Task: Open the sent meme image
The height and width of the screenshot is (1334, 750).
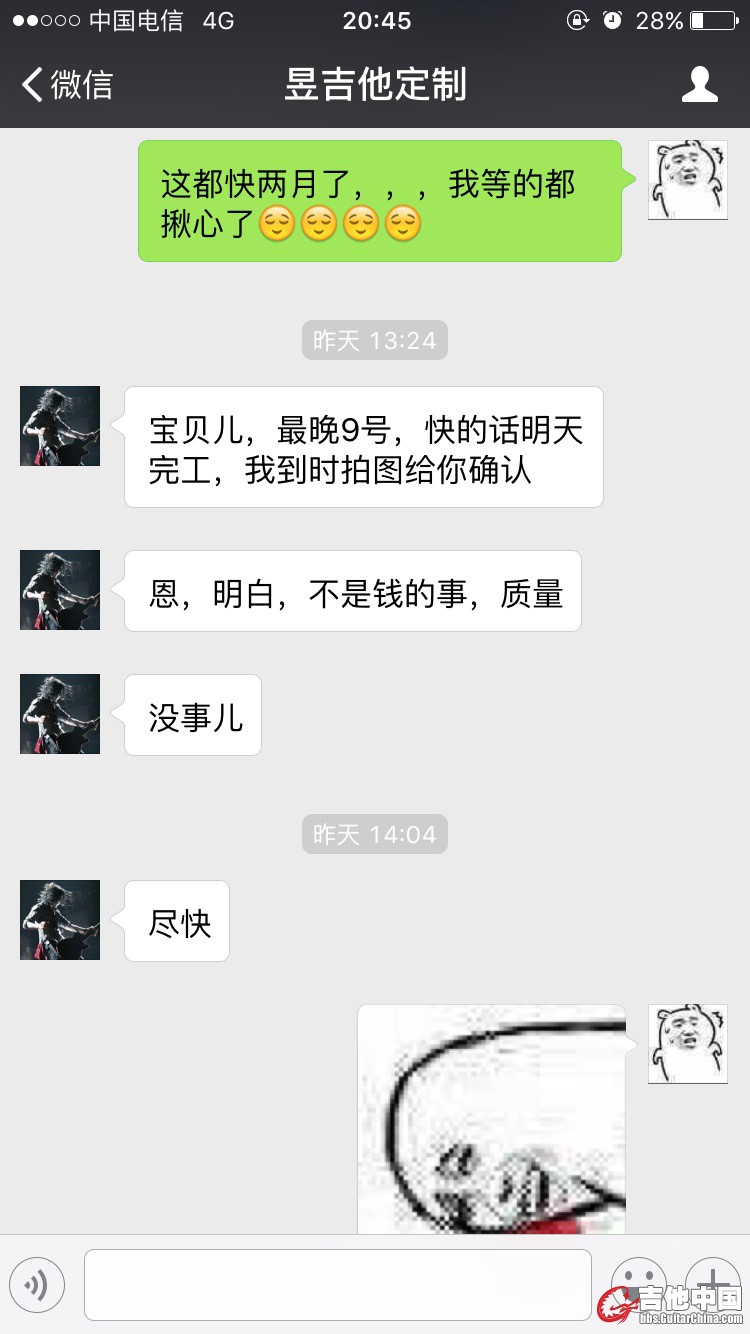Action: [492, 1118]
